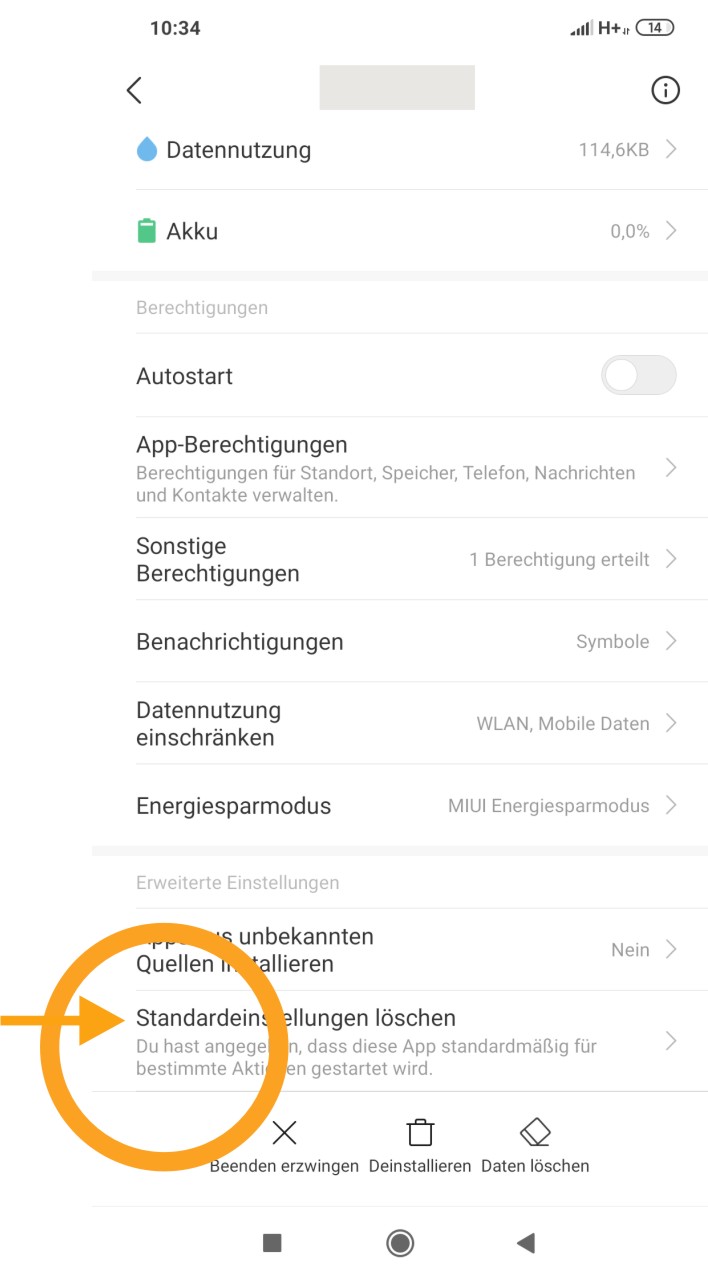
Task: Open Apps aus unbekannten Quellen installieren
Action: pyautogui.click(x=405, y=950)
